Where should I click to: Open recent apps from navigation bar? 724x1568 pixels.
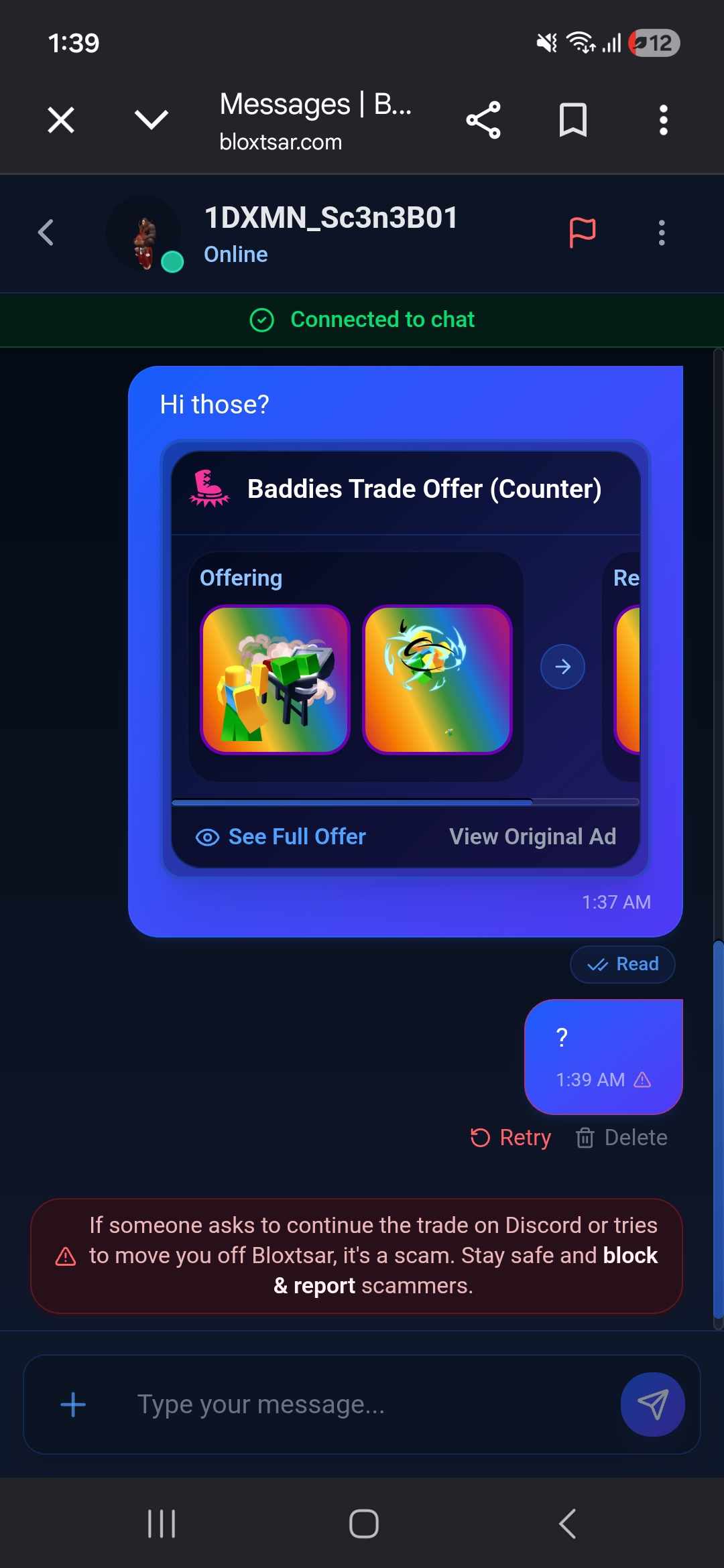click(162, 1524)
